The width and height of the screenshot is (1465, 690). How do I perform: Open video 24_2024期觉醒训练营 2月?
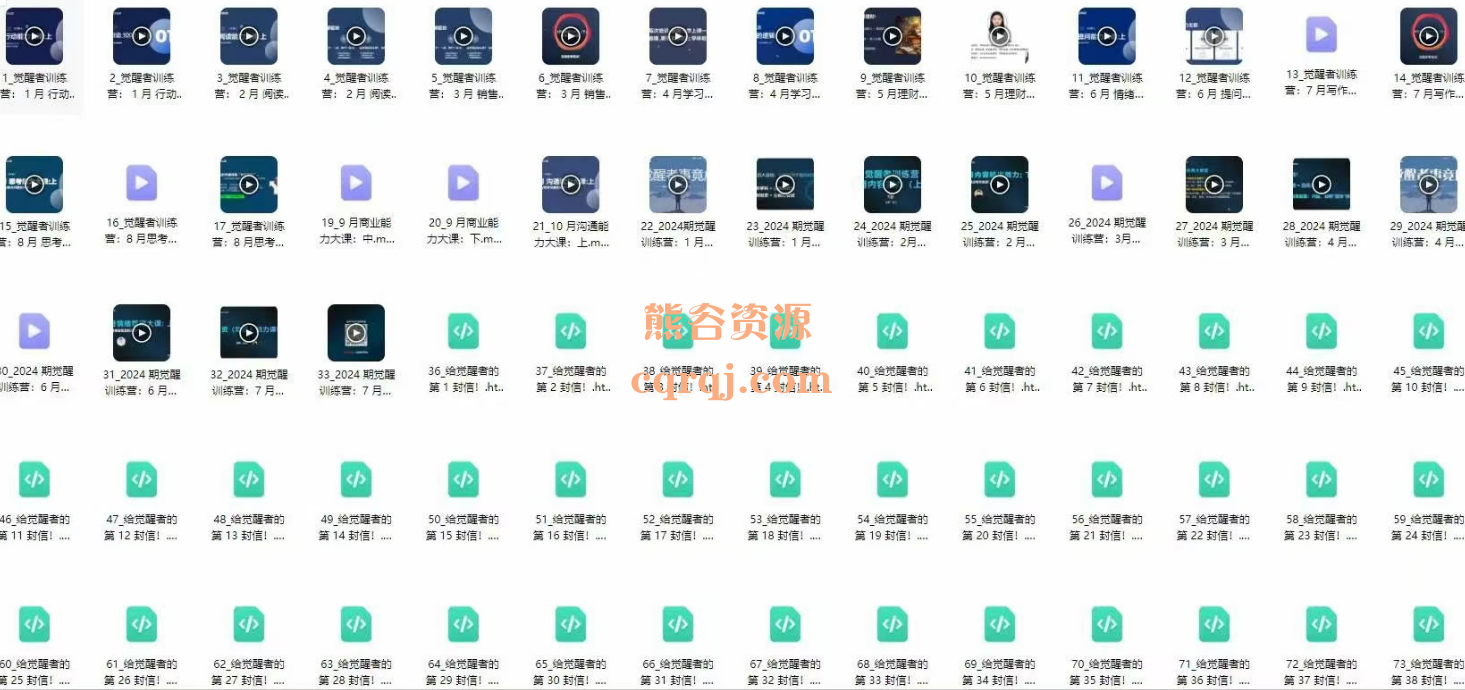click(892, 184)
